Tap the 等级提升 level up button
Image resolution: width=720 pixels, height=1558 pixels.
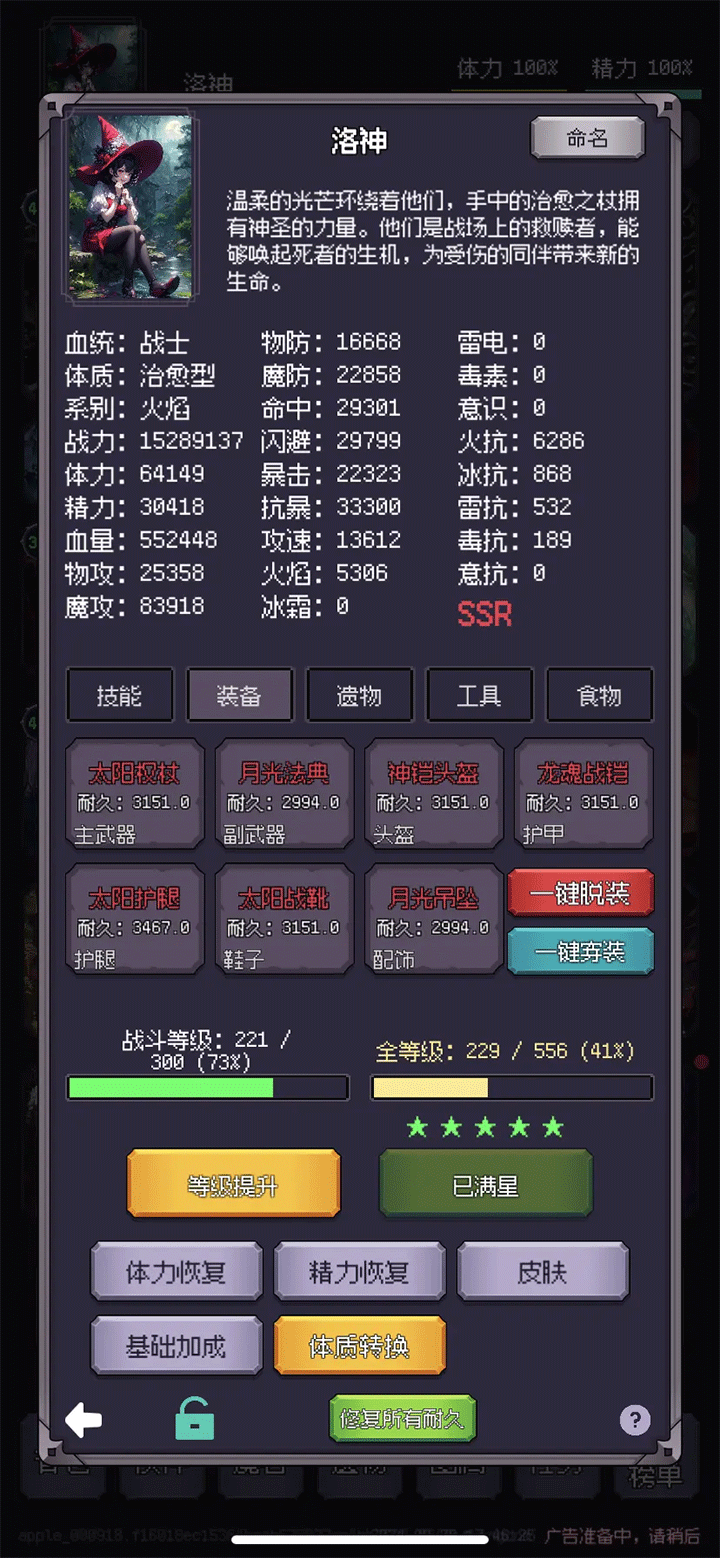click(234, 1186)
